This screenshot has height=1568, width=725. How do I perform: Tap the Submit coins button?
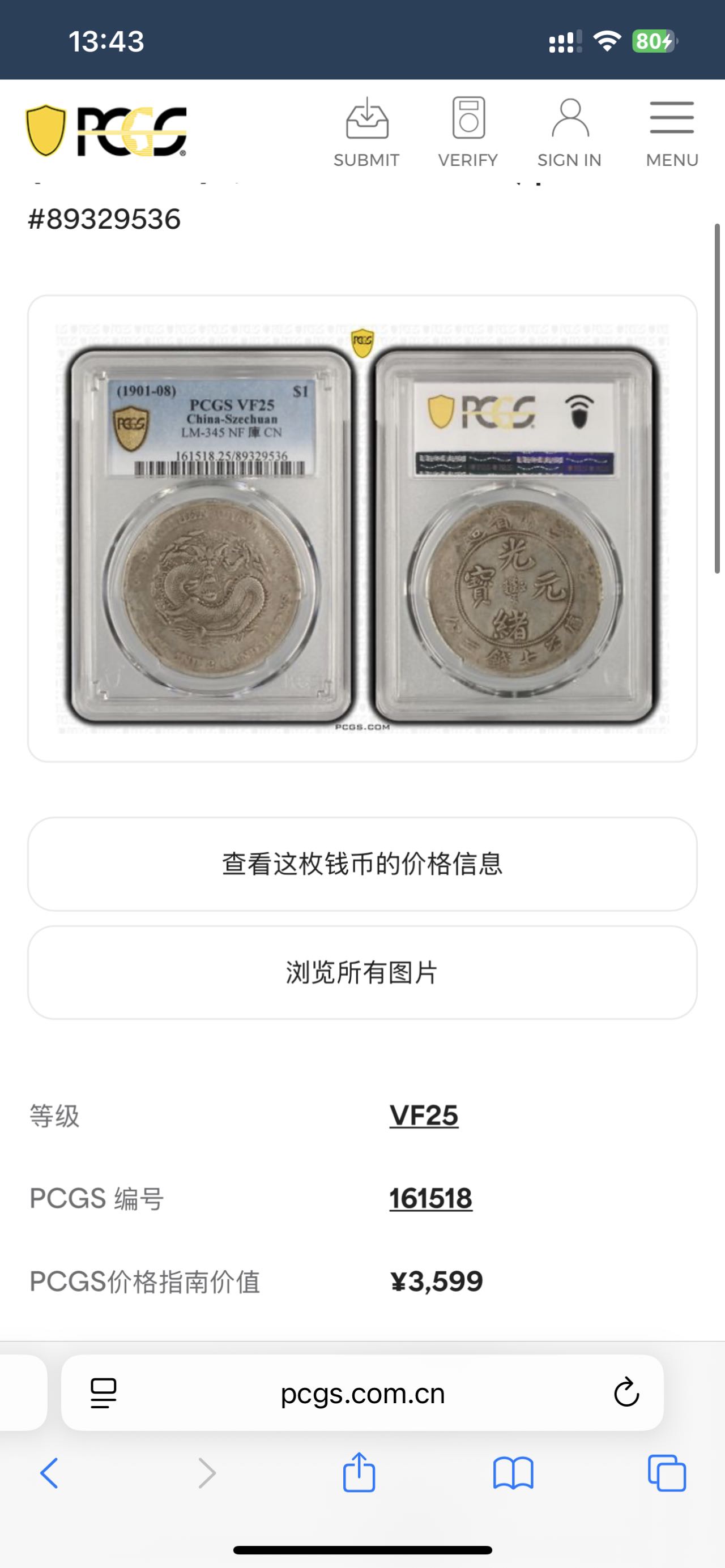[366, 132]
